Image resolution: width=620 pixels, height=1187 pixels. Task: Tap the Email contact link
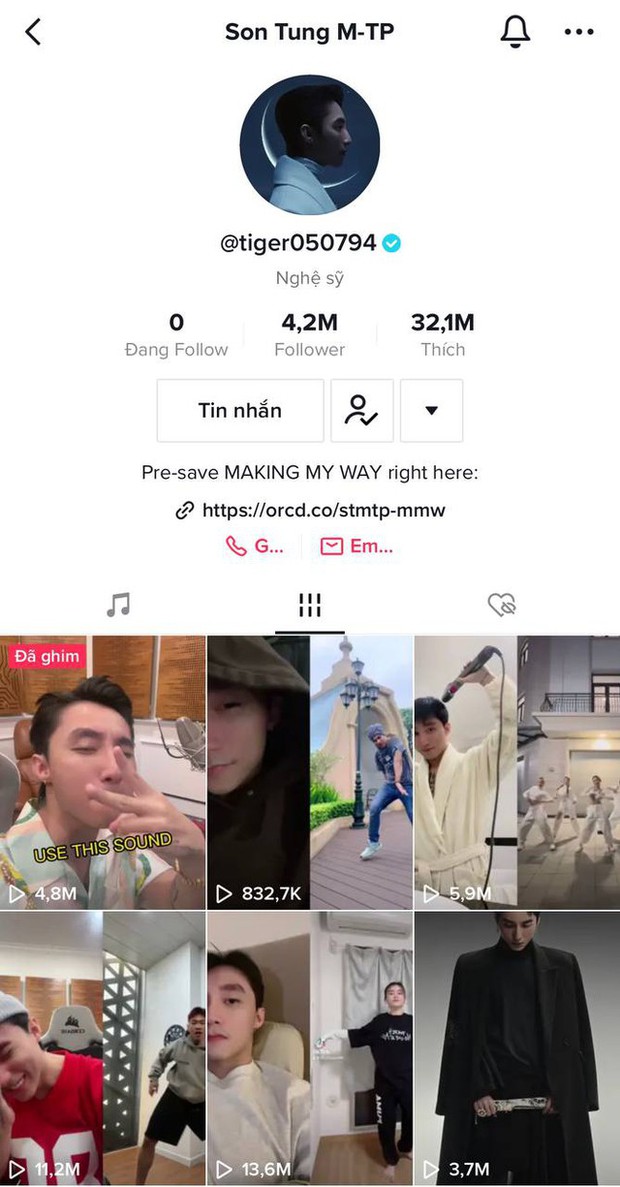[x=357, y=546]
